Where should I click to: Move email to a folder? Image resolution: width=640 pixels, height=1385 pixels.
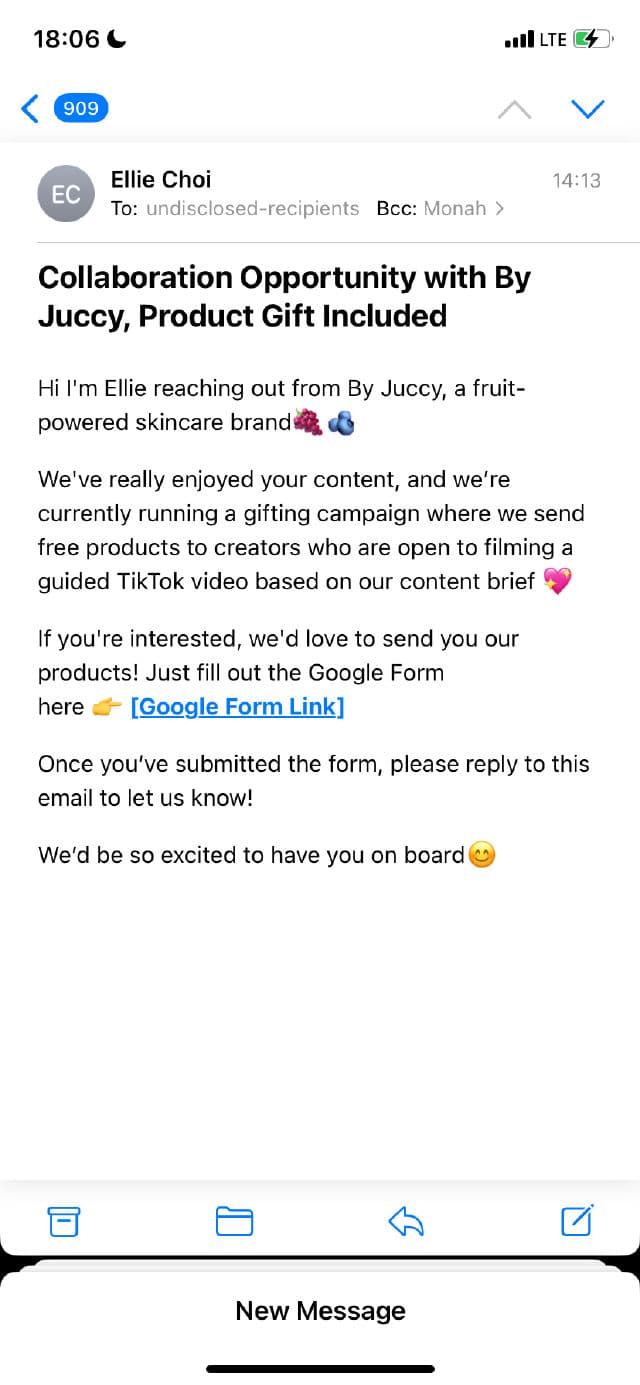[x=235, y=1221]
